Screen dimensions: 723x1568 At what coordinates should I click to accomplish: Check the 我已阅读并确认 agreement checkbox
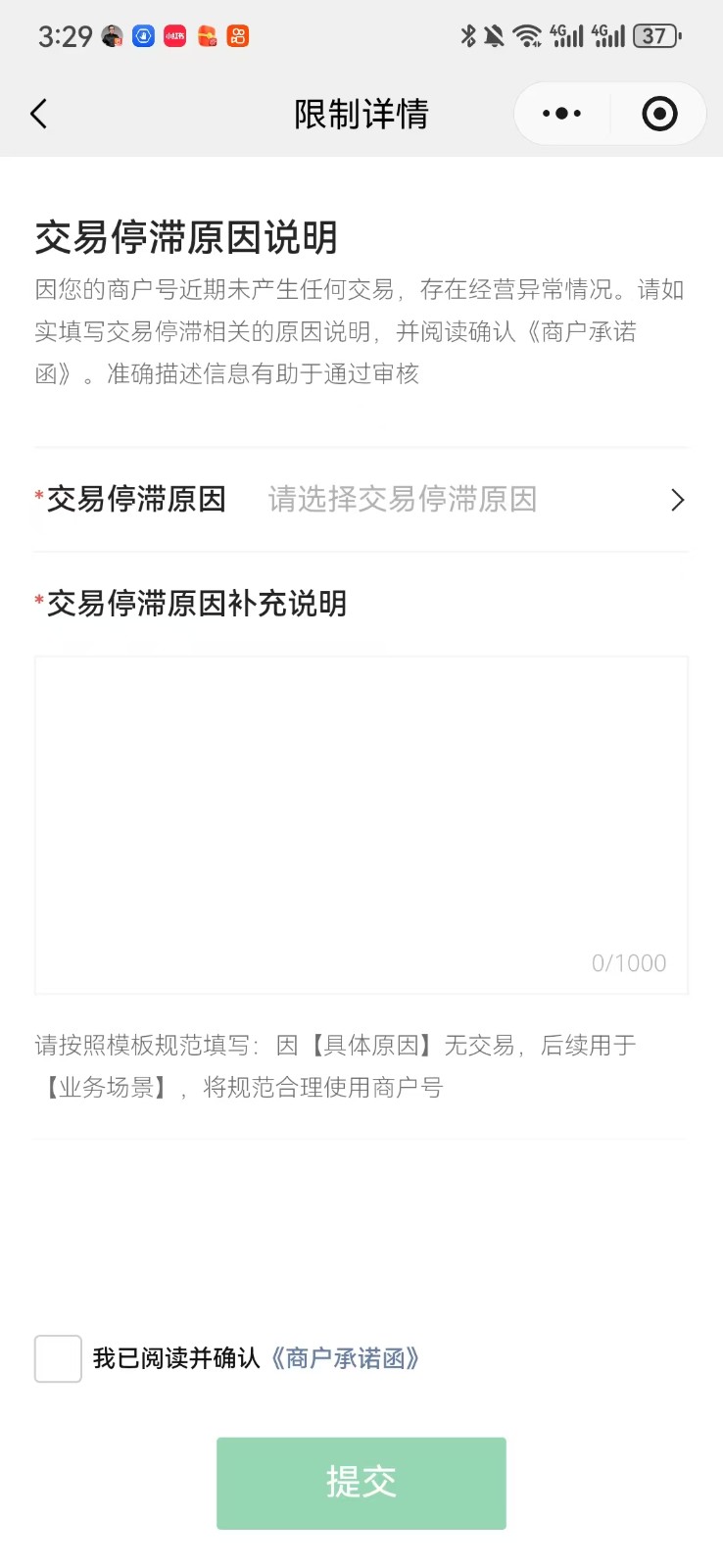point(57,1359)
